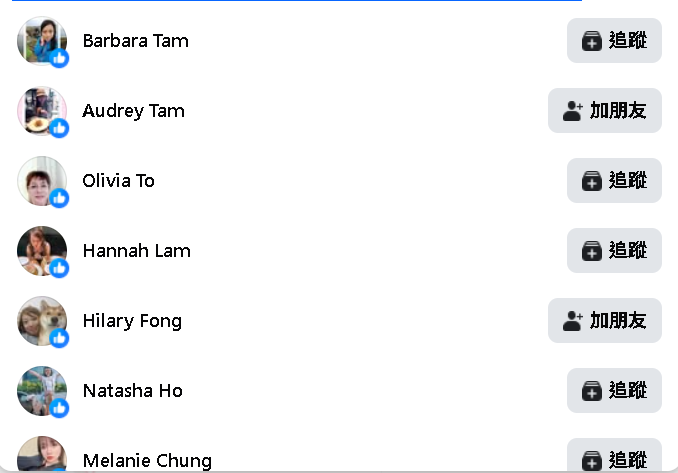Image resolution: width=678 pixels, height=473 pixels.
Task: Follow Barbara Tam
Action: [x=614, y=41]
